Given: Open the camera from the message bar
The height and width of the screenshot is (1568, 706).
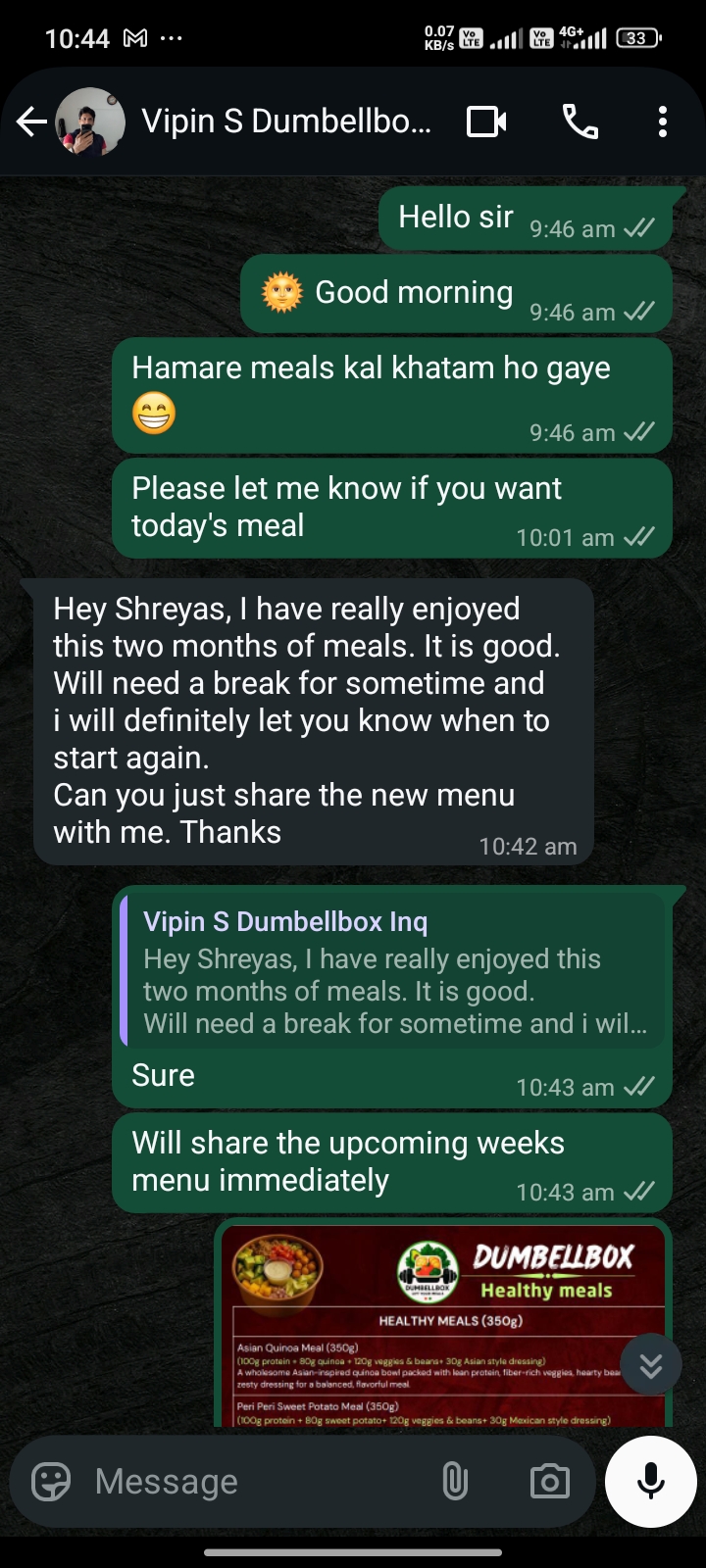Looking at the screenshot, I should click(x=549, y=1482).
